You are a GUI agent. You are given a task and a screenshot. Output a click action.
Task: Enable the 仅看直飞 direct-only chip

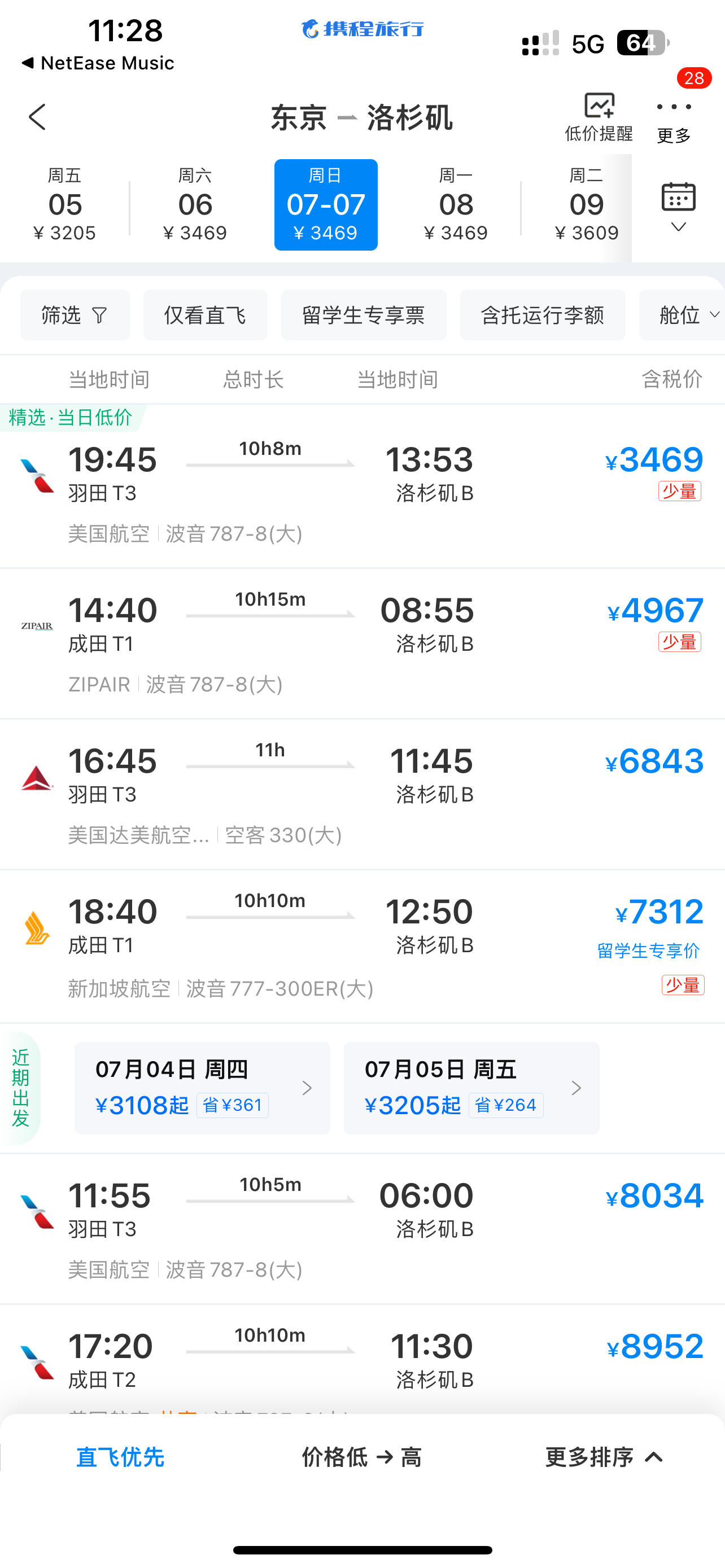click(205, 315)
